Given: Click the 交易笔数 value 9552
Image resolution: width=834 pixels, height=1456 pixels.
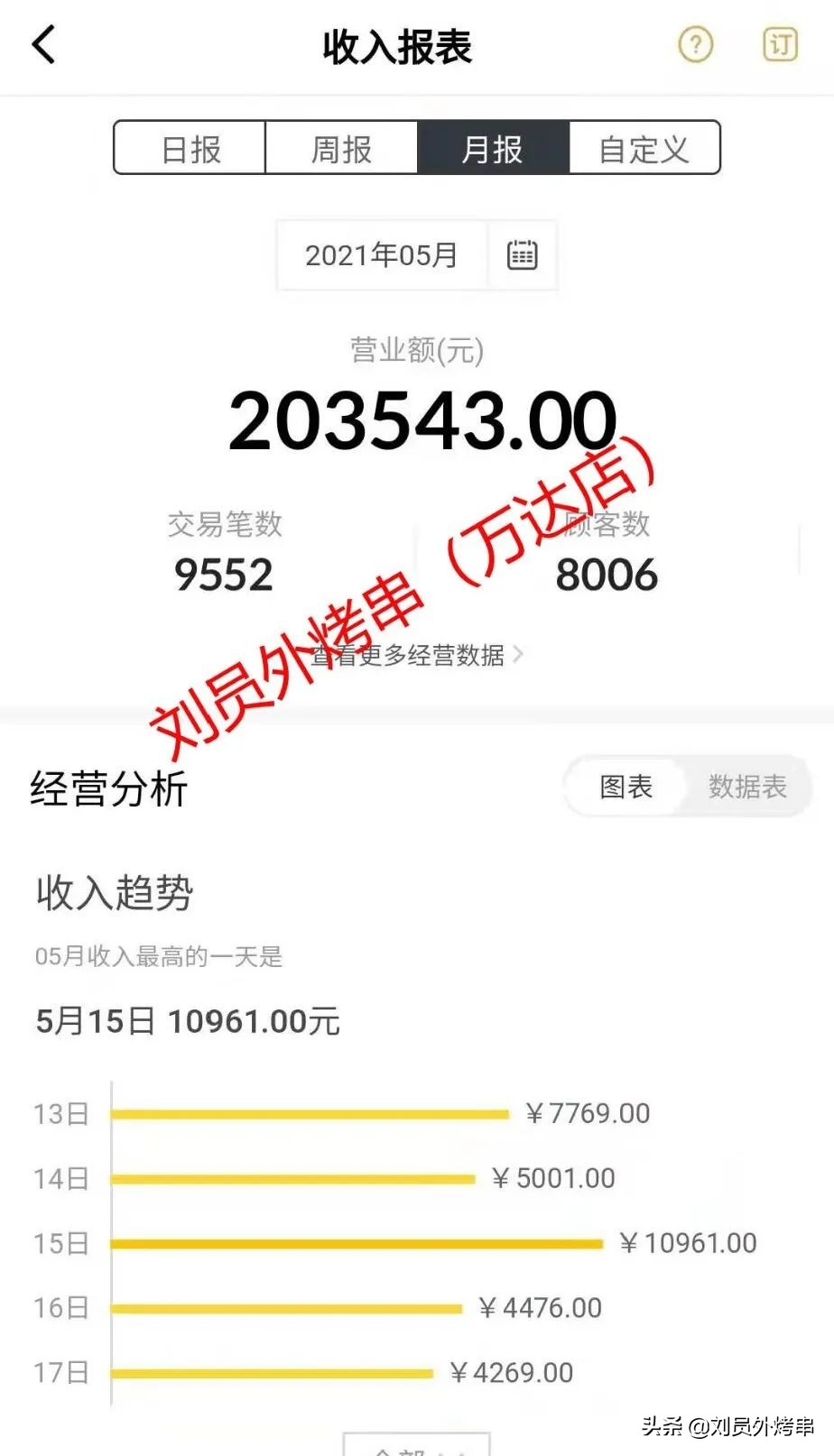Looking at the screenshot, I should point(225,574).
